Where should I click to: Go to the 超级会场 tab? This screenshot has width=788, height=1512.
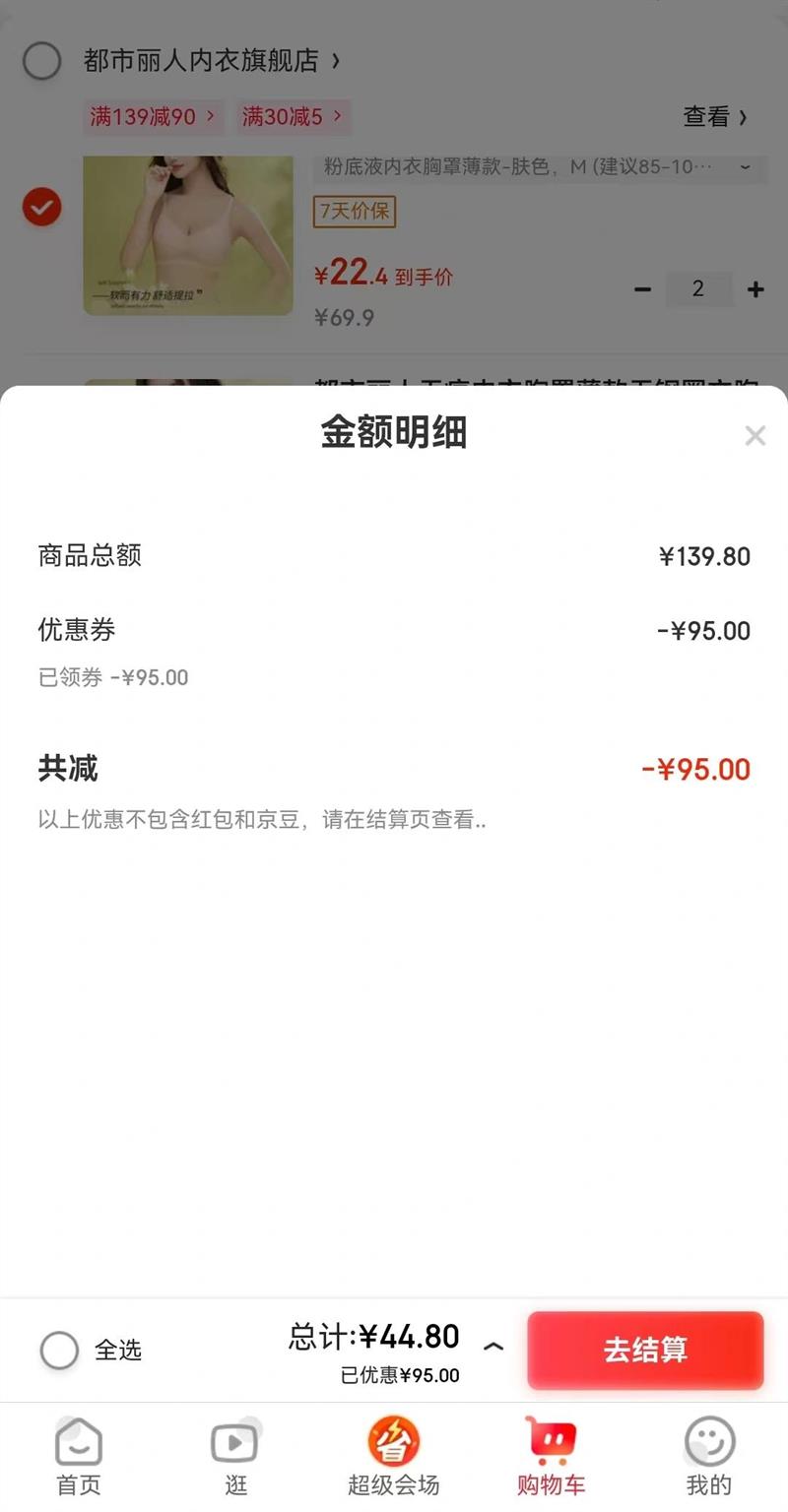(x=393, y=1457)
